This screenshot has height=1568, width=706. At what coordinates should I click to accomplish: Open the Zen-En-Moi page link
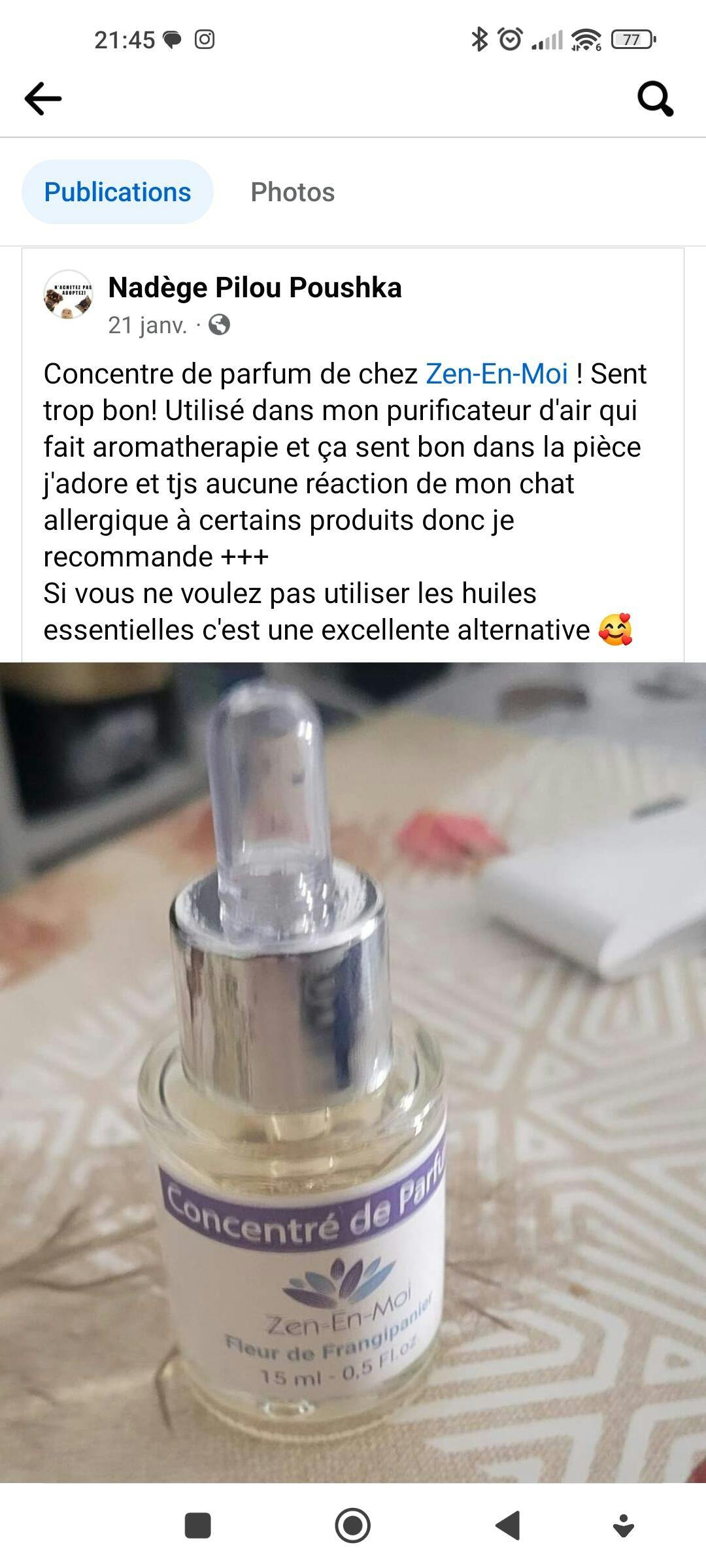click(497, 374)
